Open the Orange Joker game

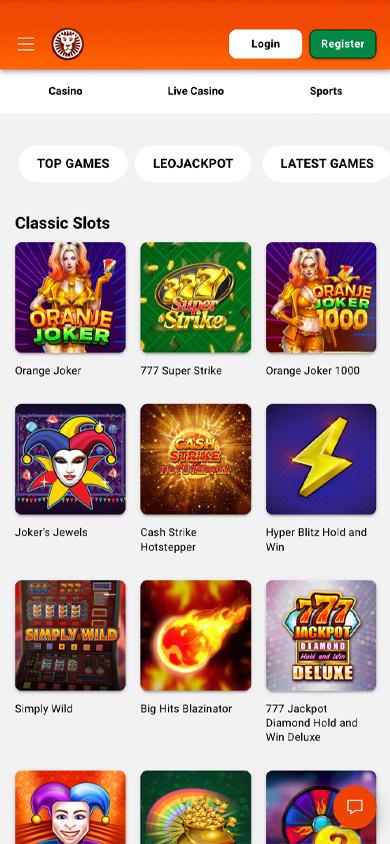point(70,297)
